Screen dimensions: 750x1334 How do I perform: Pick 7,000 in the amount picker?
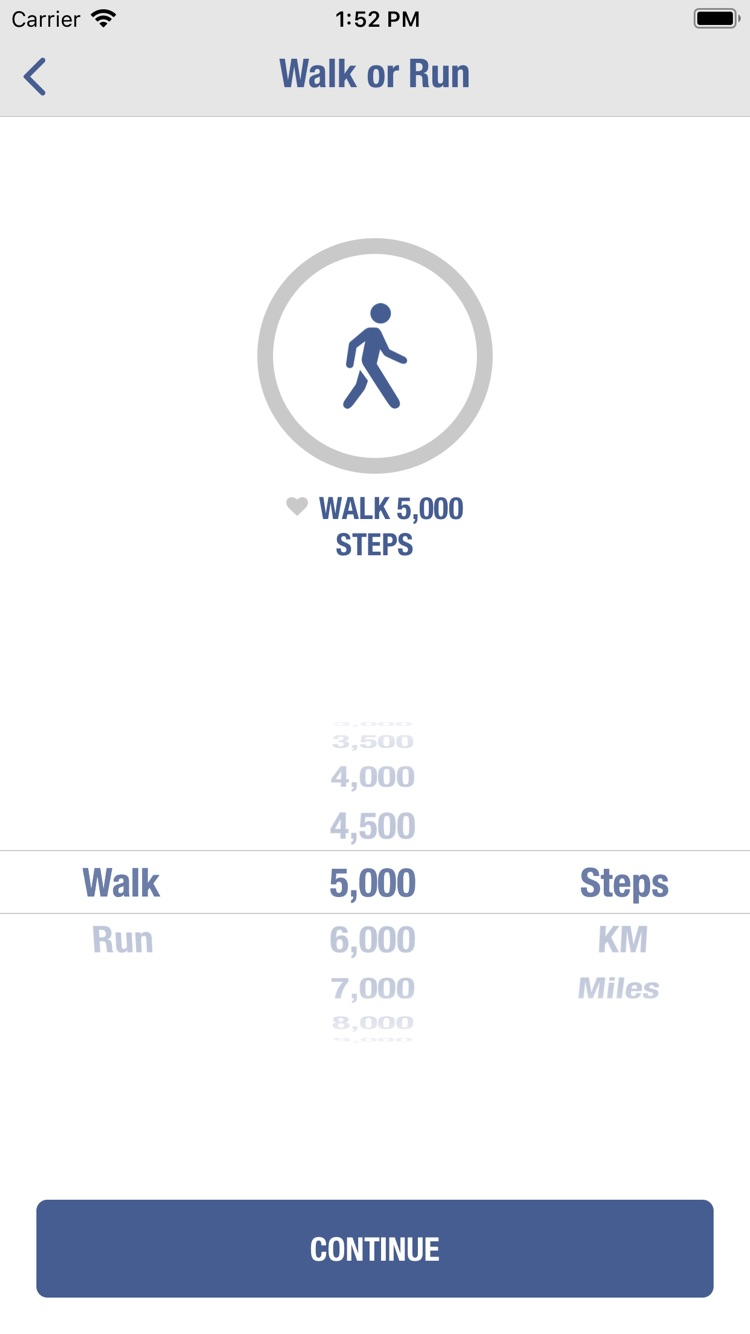click(373, 988)
